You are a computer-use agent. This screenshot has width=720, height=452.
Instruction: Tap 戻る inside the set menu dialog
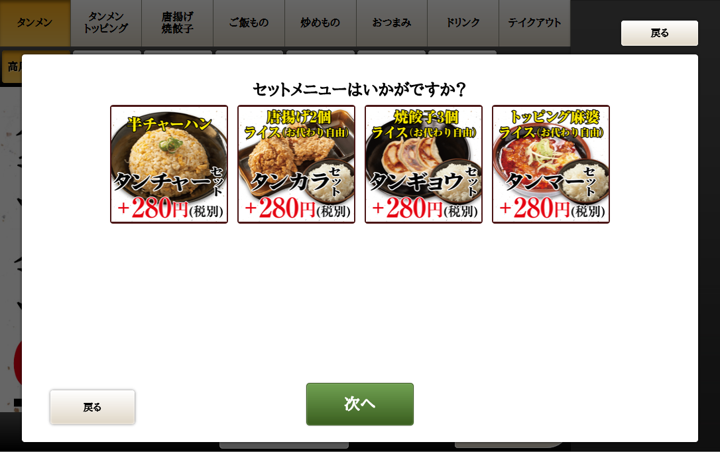(92, 407)
